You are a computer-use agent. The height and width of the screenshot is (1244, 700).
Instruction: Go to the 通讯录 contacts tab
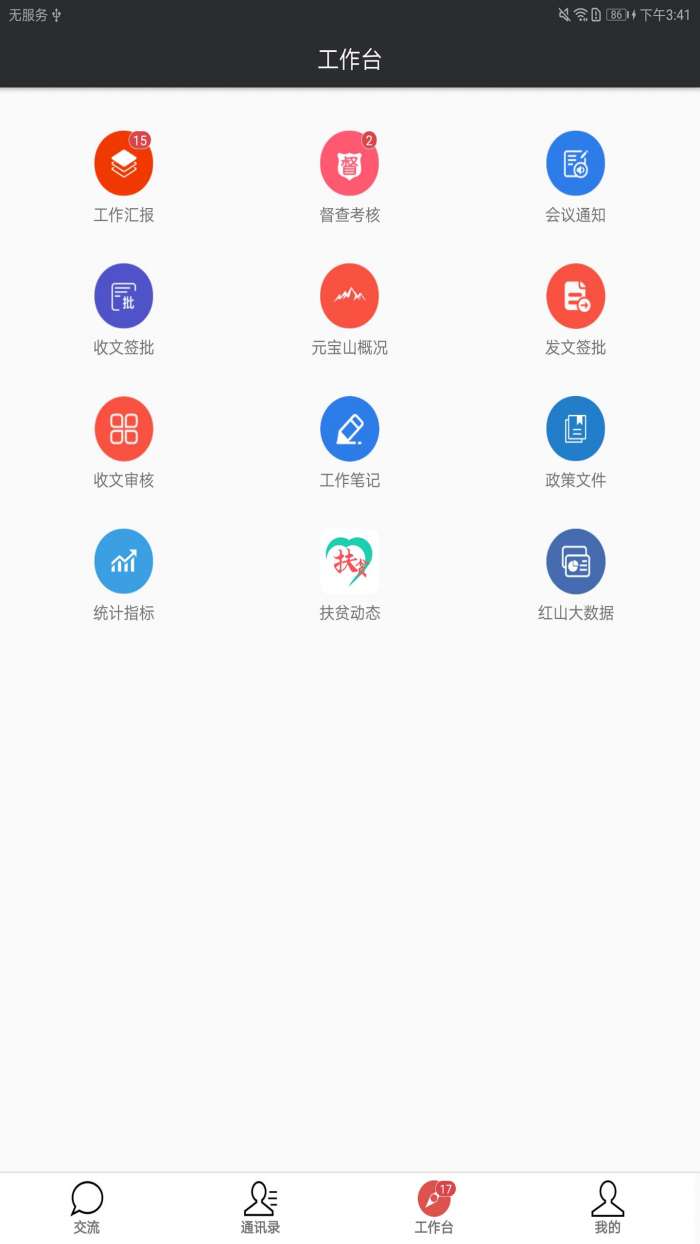260,1207
